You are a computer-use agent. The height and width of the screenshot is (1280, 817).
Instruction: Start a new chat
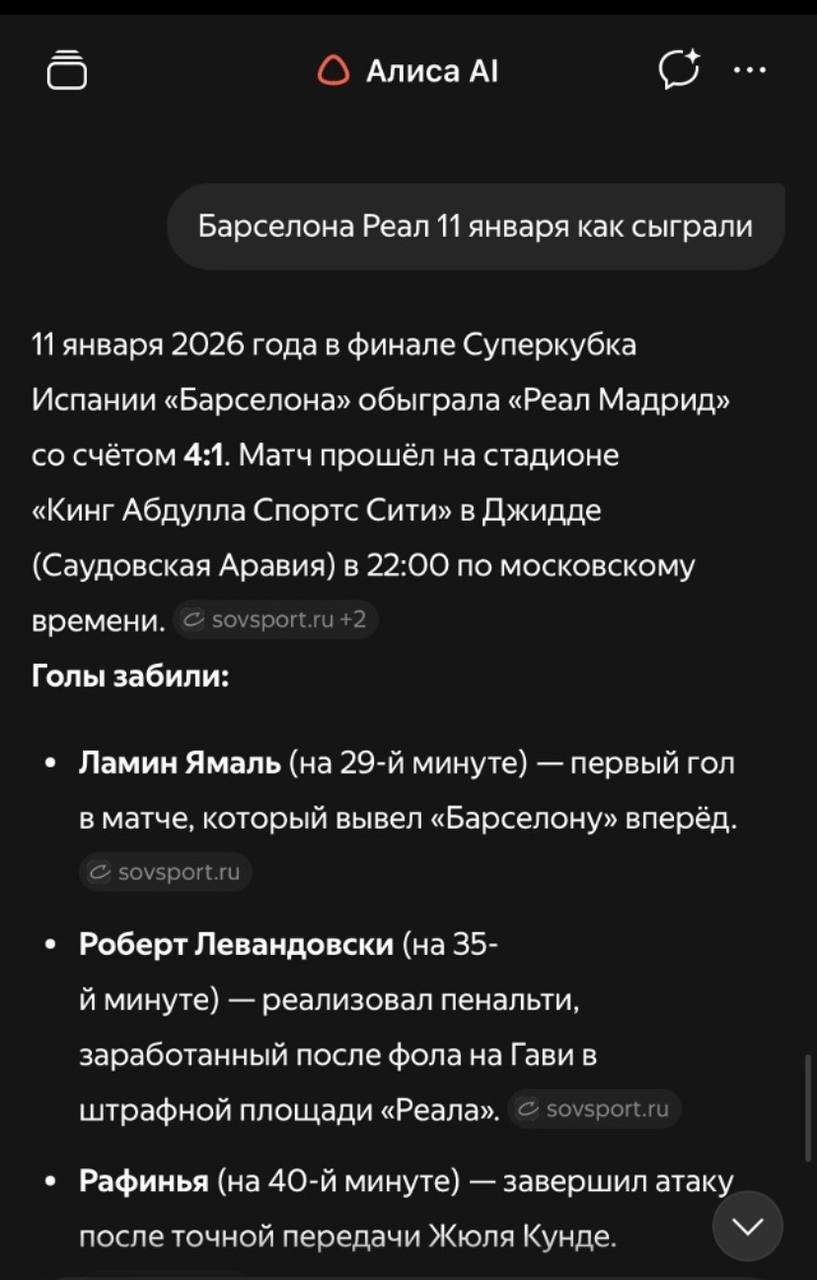pyautogui.click(x=679, y=70)
